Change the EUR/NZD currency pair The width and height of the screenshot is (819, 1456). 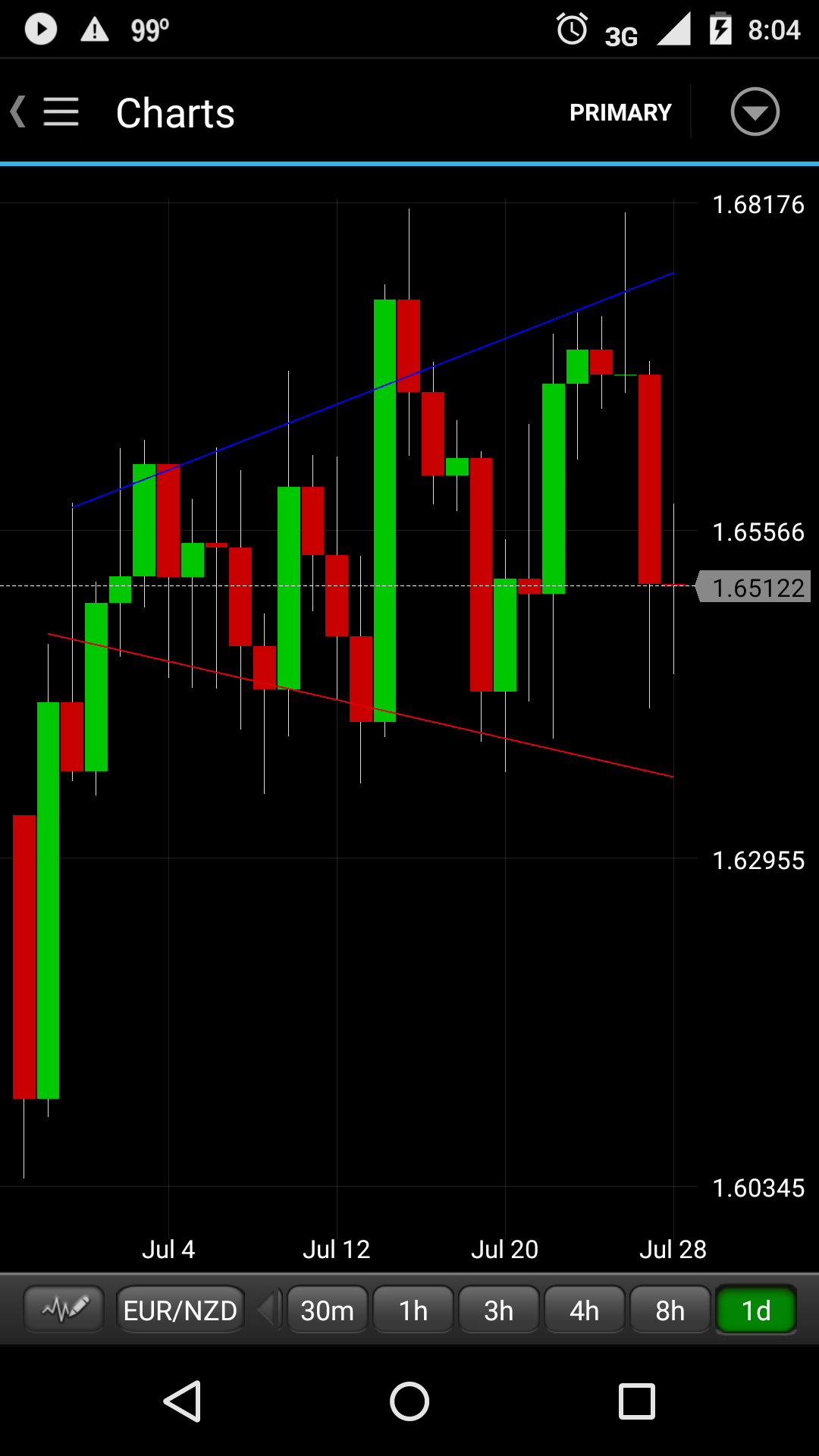pyautogui.click(x=180, y=1310)
